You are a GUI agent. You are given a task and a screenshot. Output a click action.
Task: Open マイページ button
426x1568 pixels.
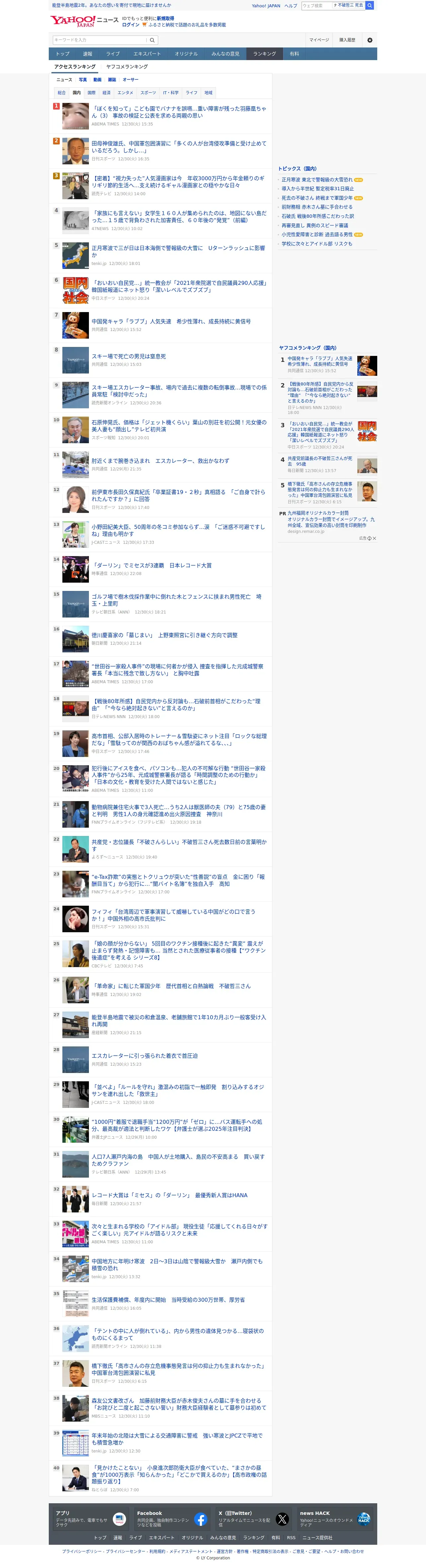319,40
